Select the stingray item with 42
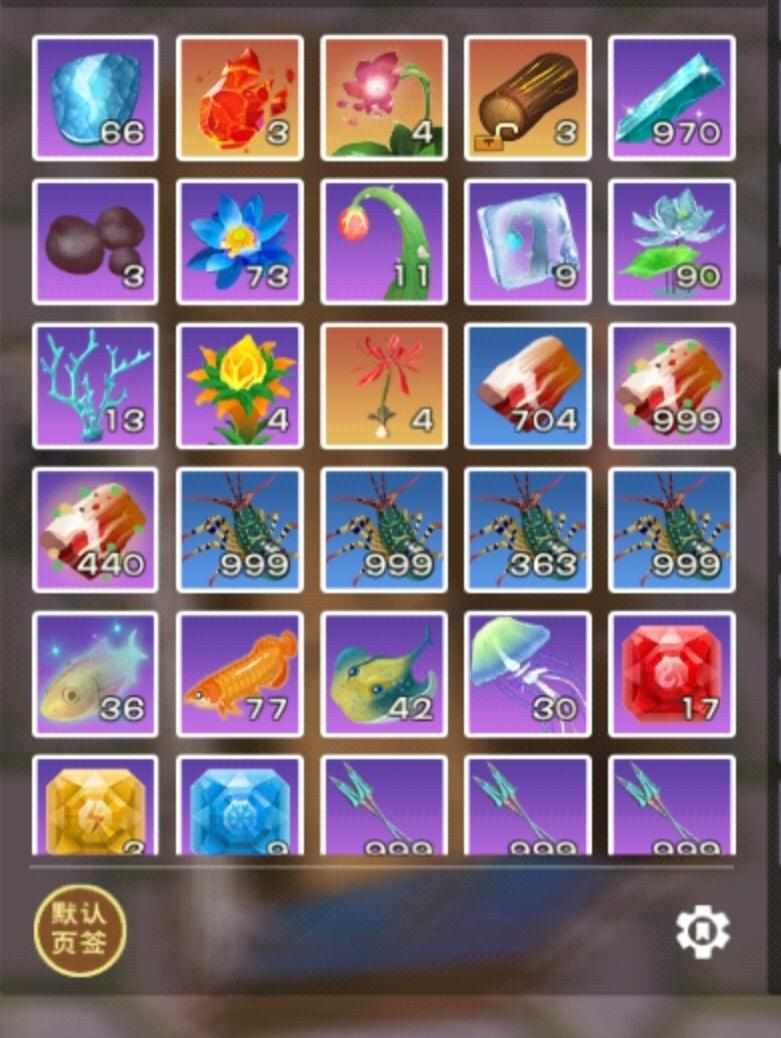781x1038 pixels. 383,674
